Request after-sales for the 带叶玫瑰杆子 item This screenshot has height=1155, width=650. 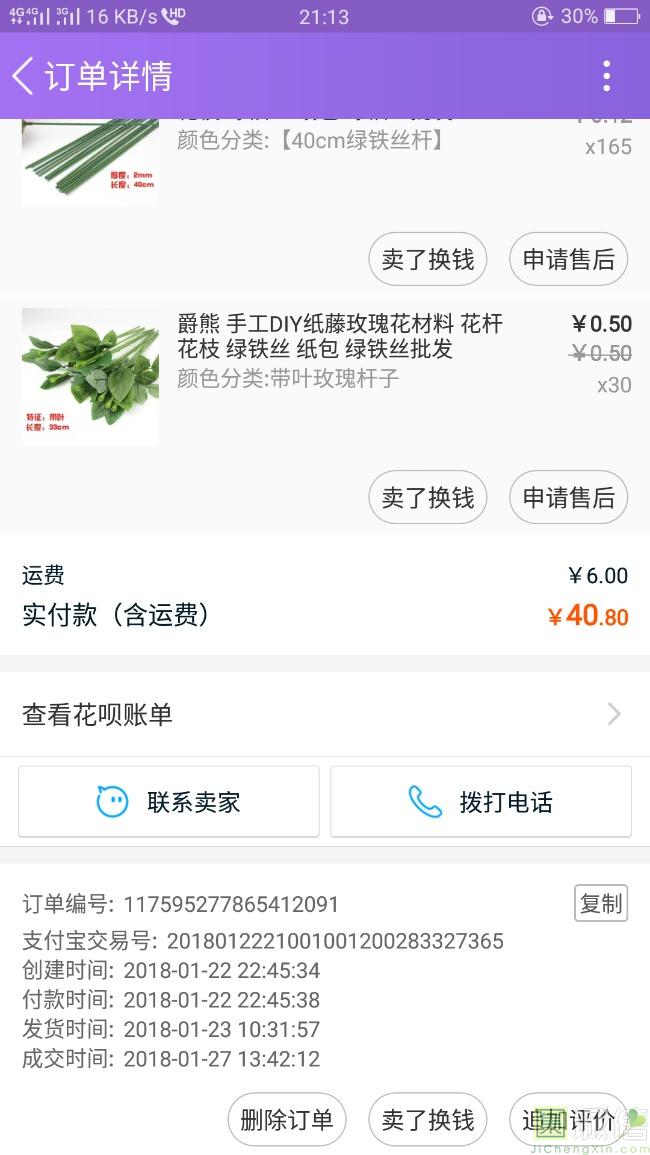(x=569, y=497)
